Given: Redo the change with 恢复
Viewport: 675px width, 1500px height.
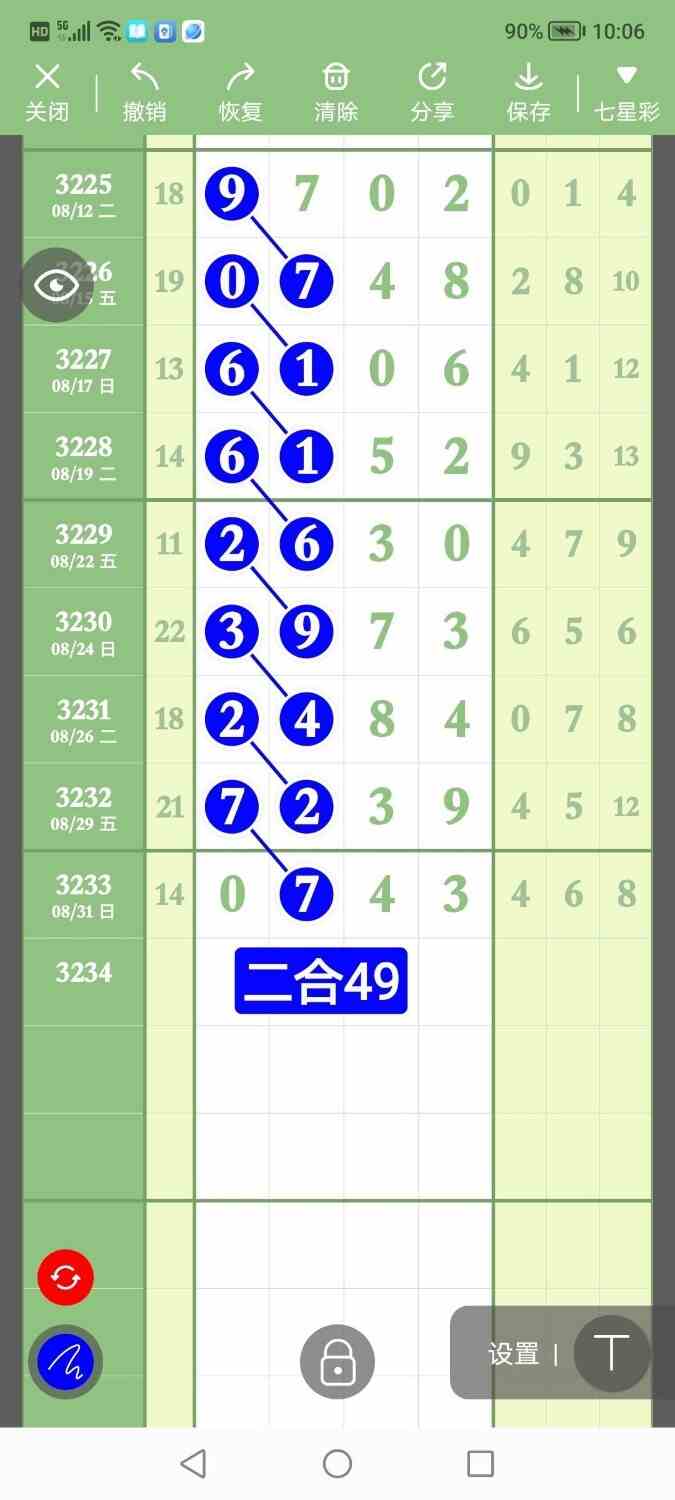Looking at the screenshot, I should tap(240, 92).
